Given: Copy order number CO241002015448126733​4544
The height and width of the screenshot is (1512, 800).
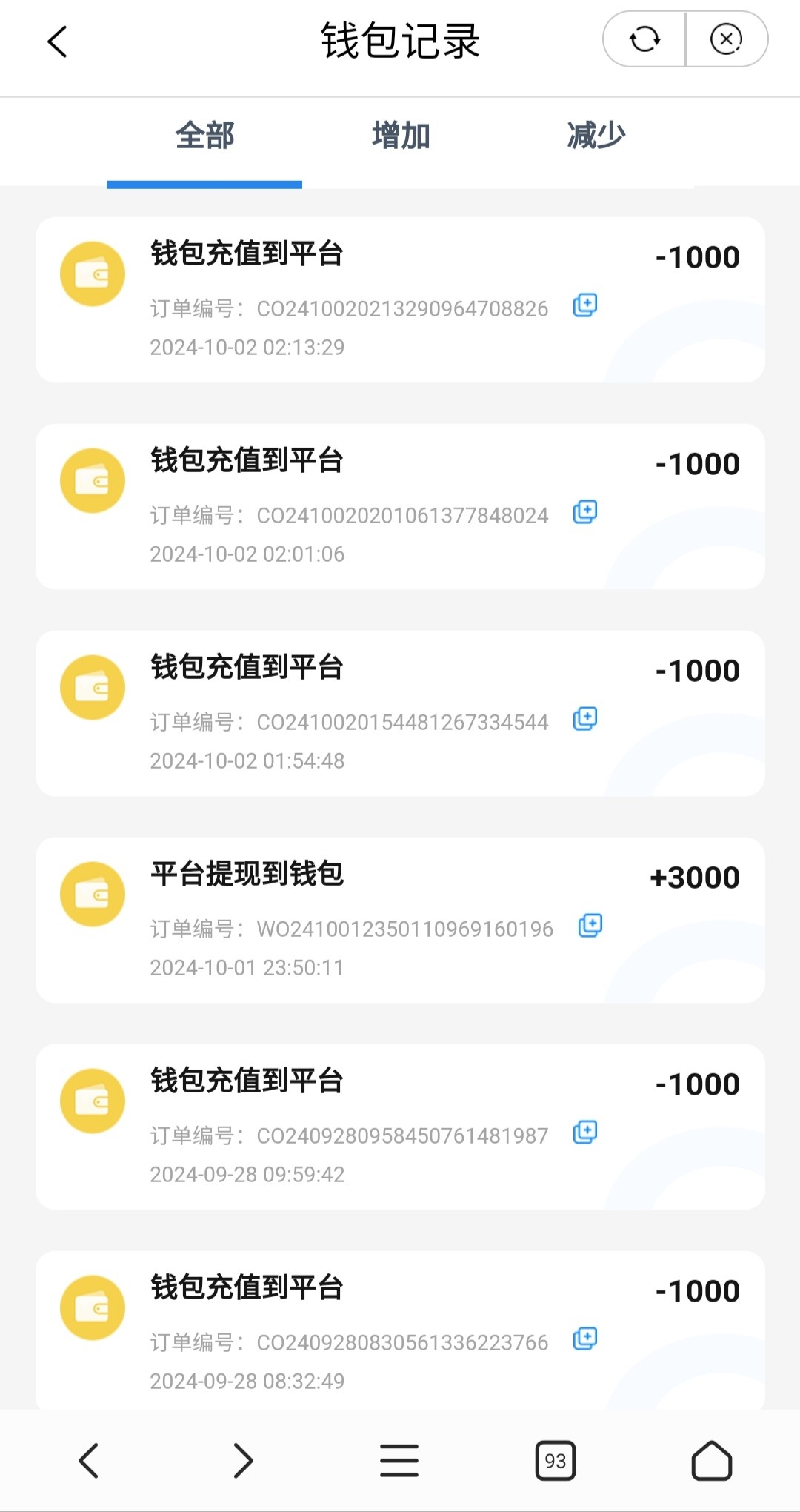Looking at the screenshot, I should pyautogui.click(x=585, y=719).
